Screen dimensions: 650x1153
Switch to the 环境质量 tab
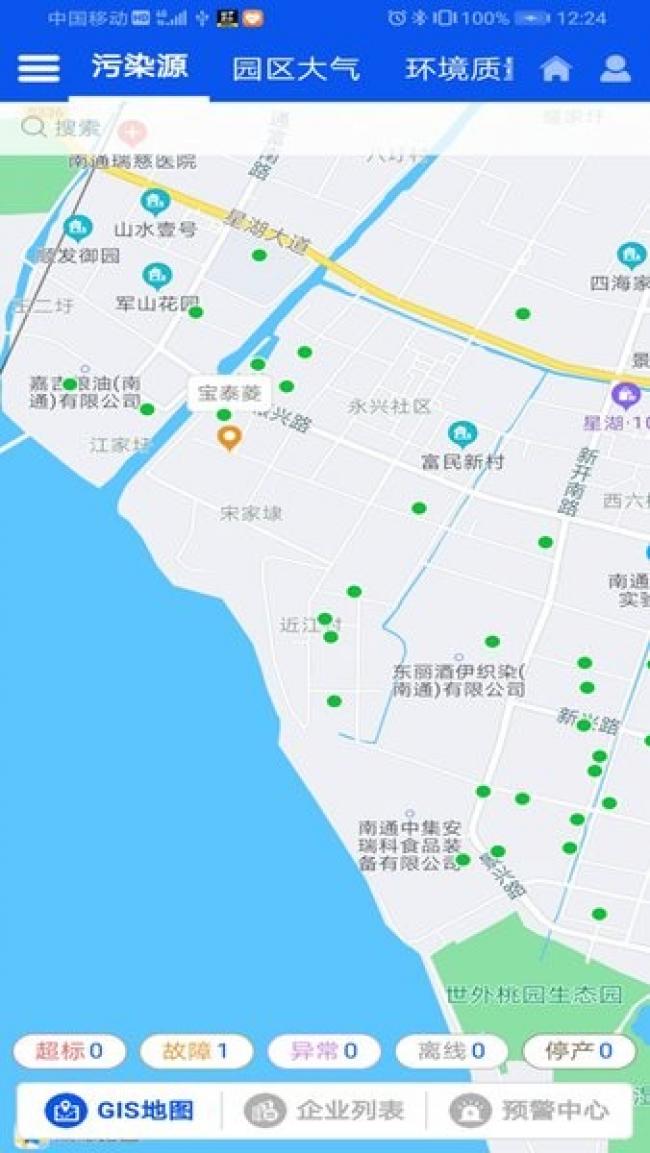[x=458, y=69]
